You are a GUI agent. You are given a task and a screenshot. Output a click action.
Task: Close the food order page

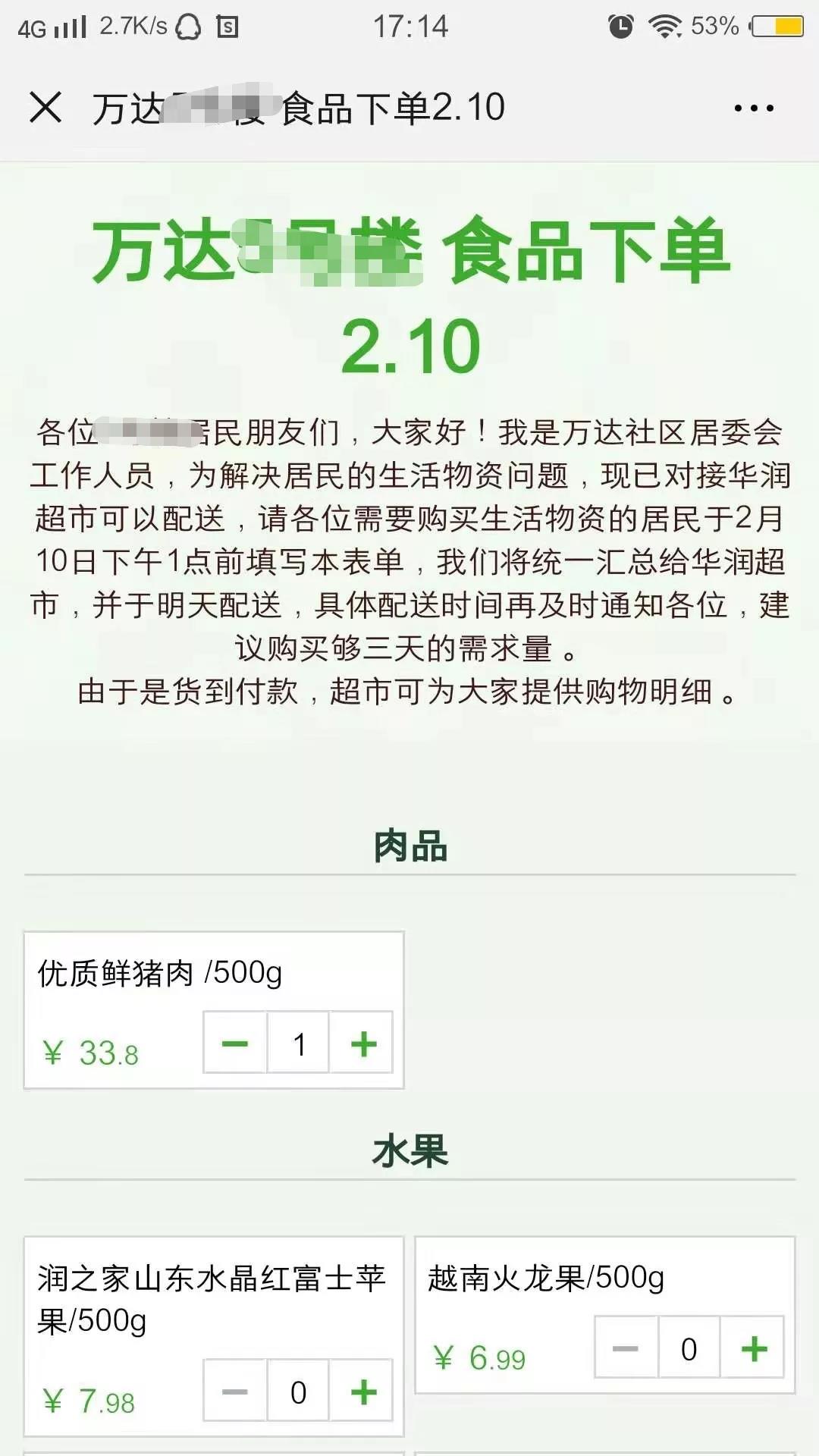[45, 107]
